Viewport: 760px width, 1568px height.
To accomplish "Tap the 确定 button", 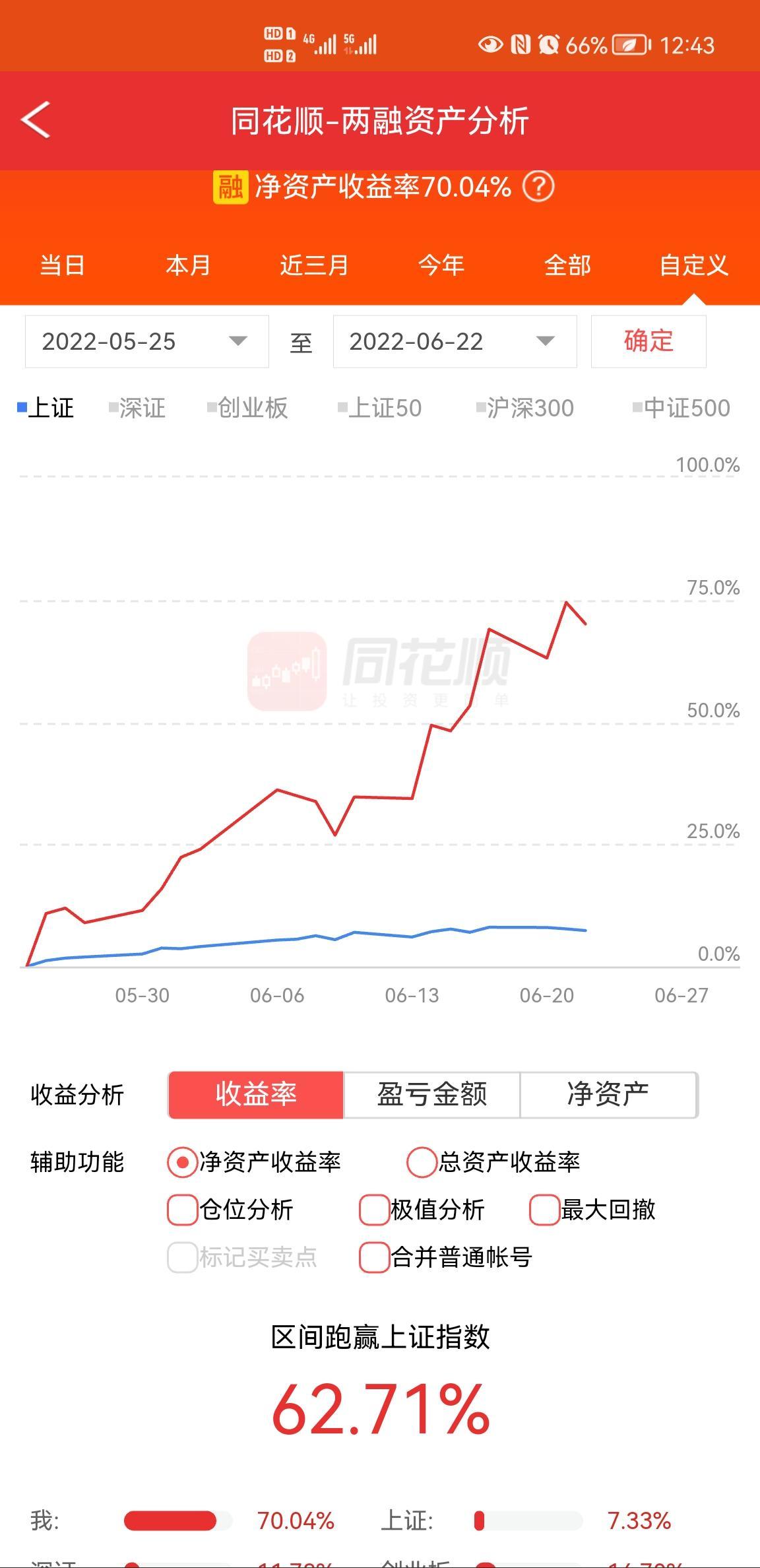I will pos(649,341).
